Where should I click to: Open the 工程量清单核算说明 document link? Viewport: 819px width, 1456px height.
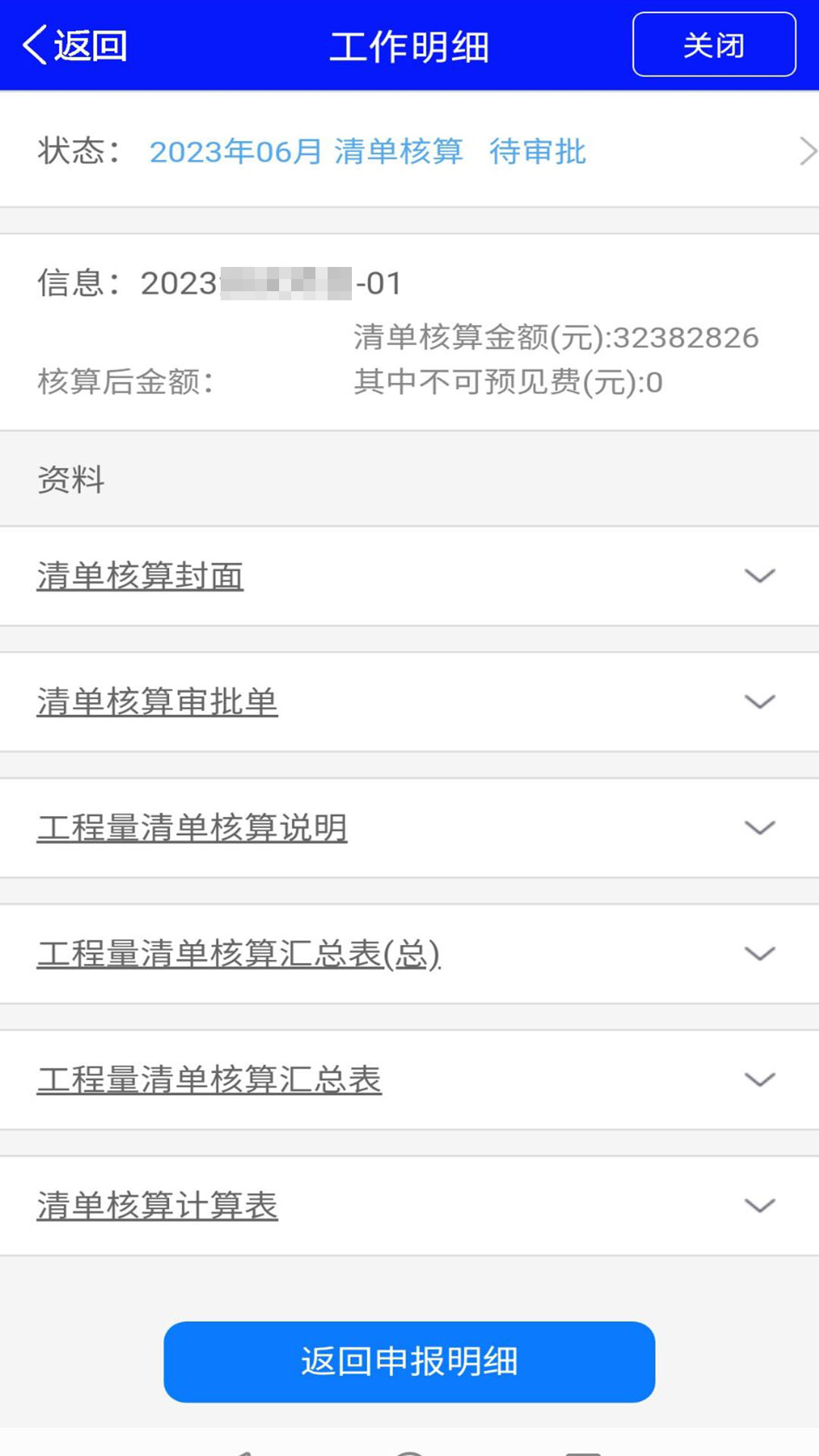193,827
